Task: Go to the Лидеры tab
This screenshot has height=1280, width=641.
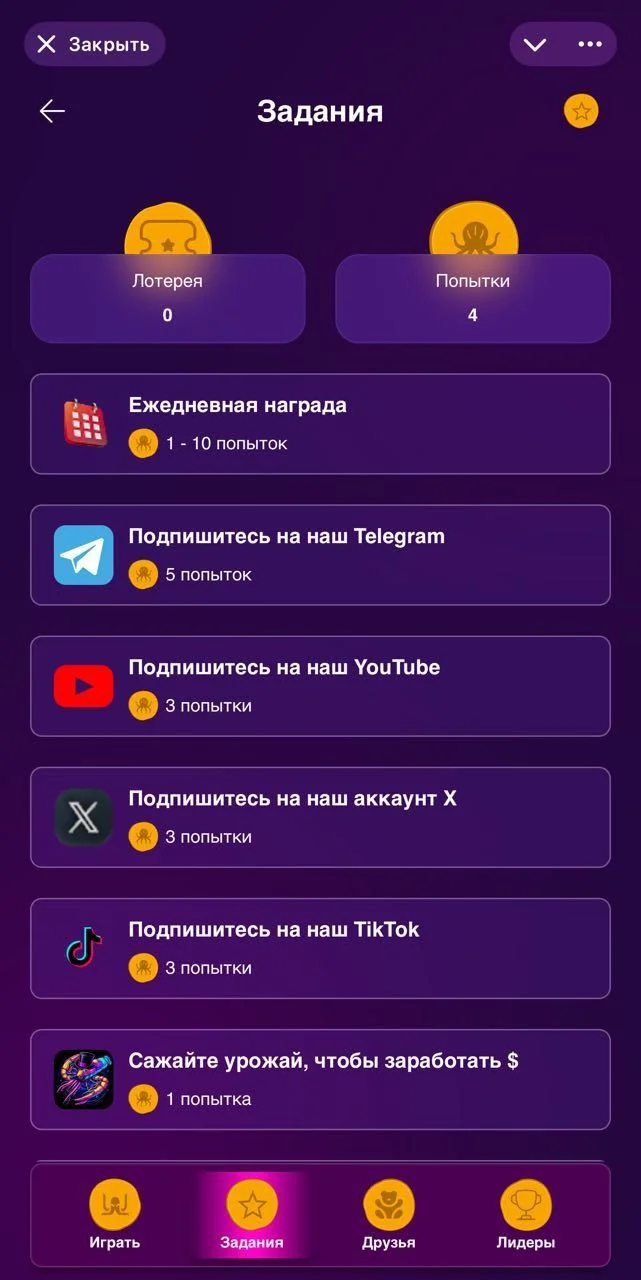Action: click(x=525, y=1215)
